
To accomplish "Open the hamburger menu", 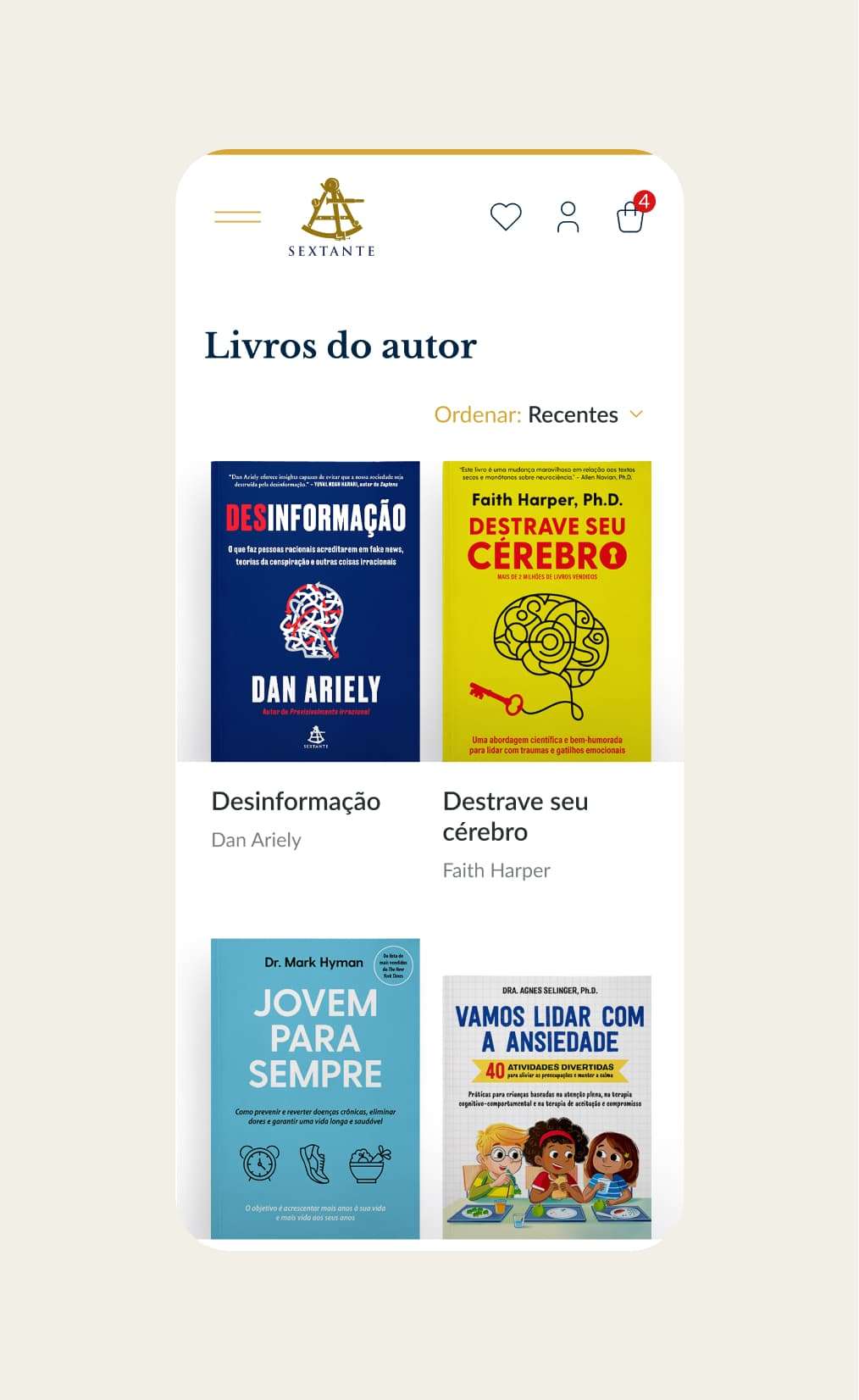I will tap(238, 216).
